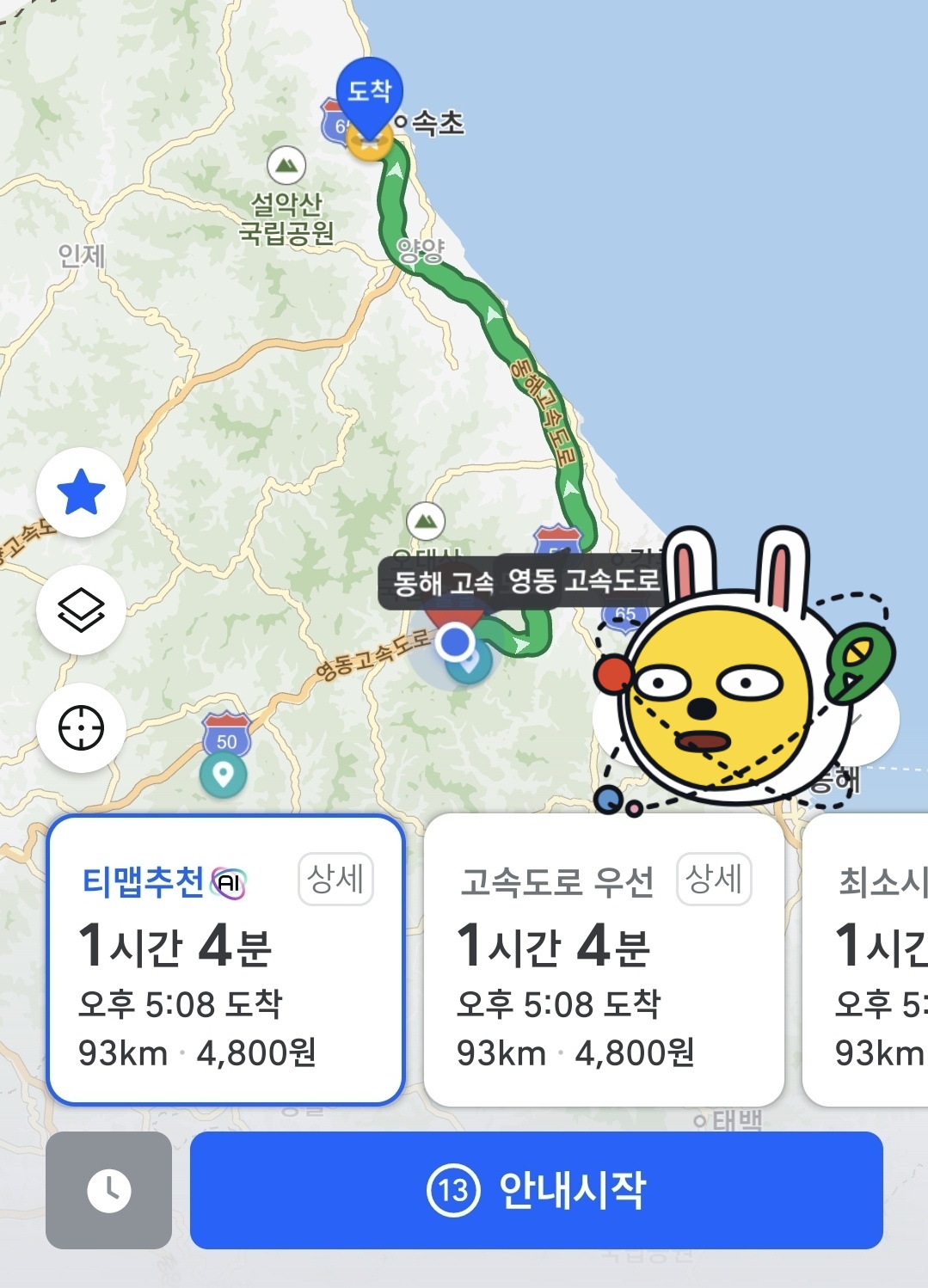Select the 고속도로 우선 route card
The height and width of the screenshot is (1288, 928).
(x=602, y=989)
